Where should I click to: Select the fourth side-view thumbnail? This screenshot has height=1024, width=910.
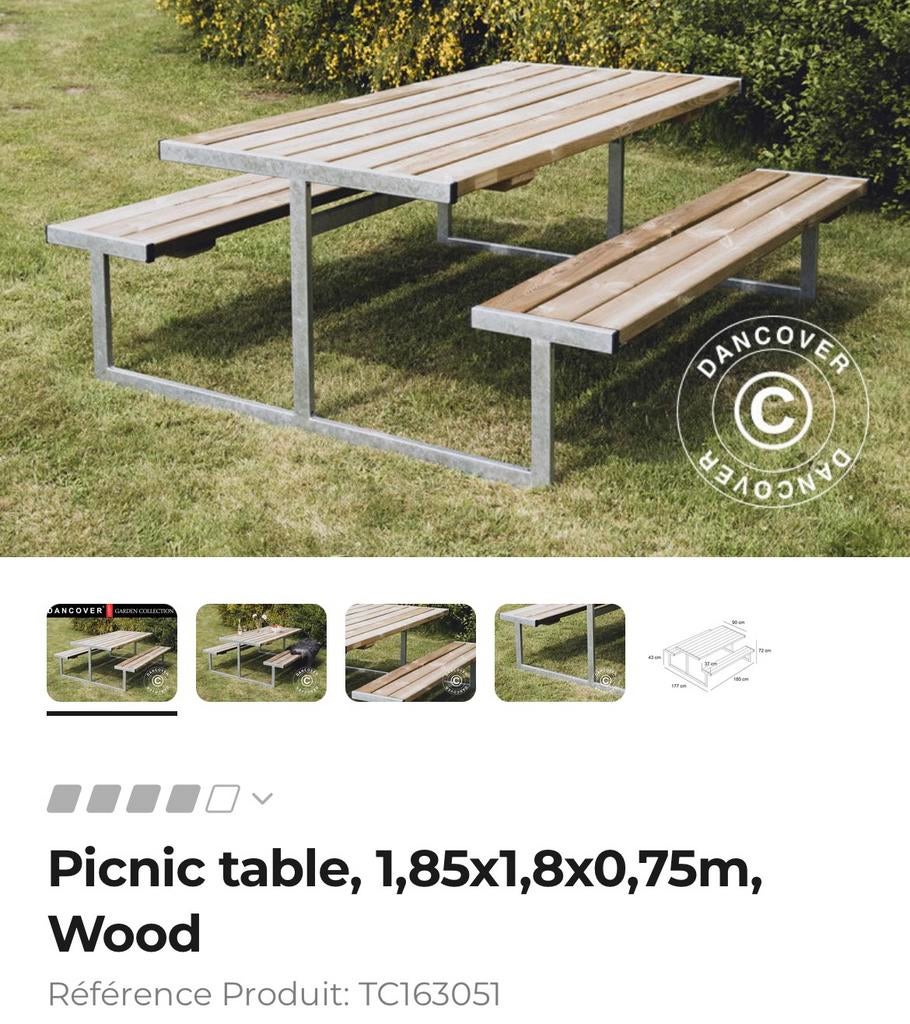560,655
